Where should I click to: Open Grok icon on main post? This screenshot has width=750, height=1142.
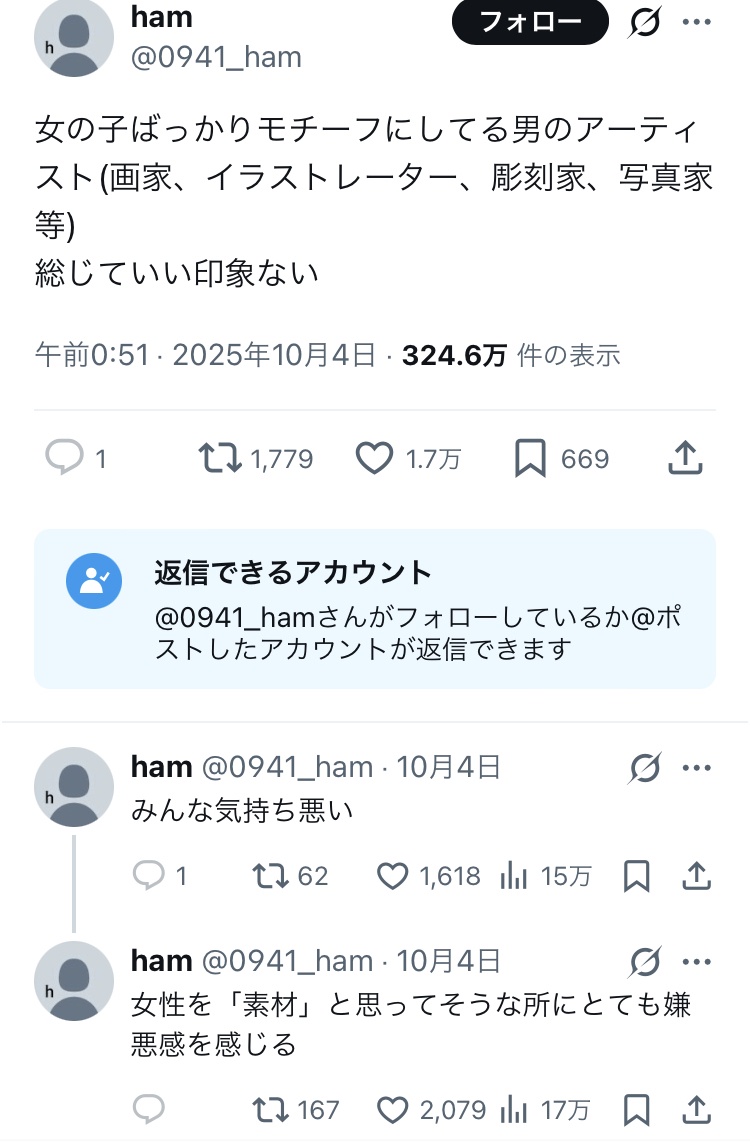click(646, 22)
